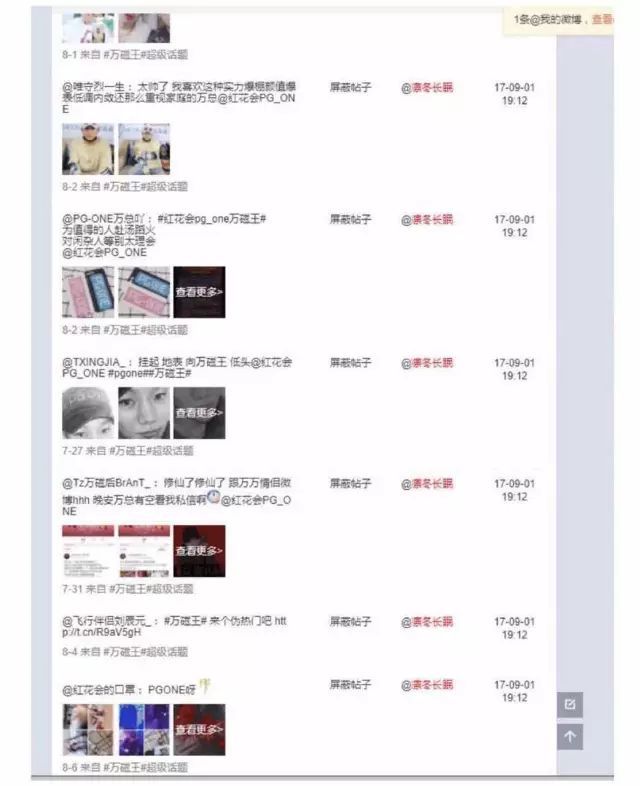Tap 屏蔽帖子 for the 飞行伴侣刘昊元_ post

point(350,621)
